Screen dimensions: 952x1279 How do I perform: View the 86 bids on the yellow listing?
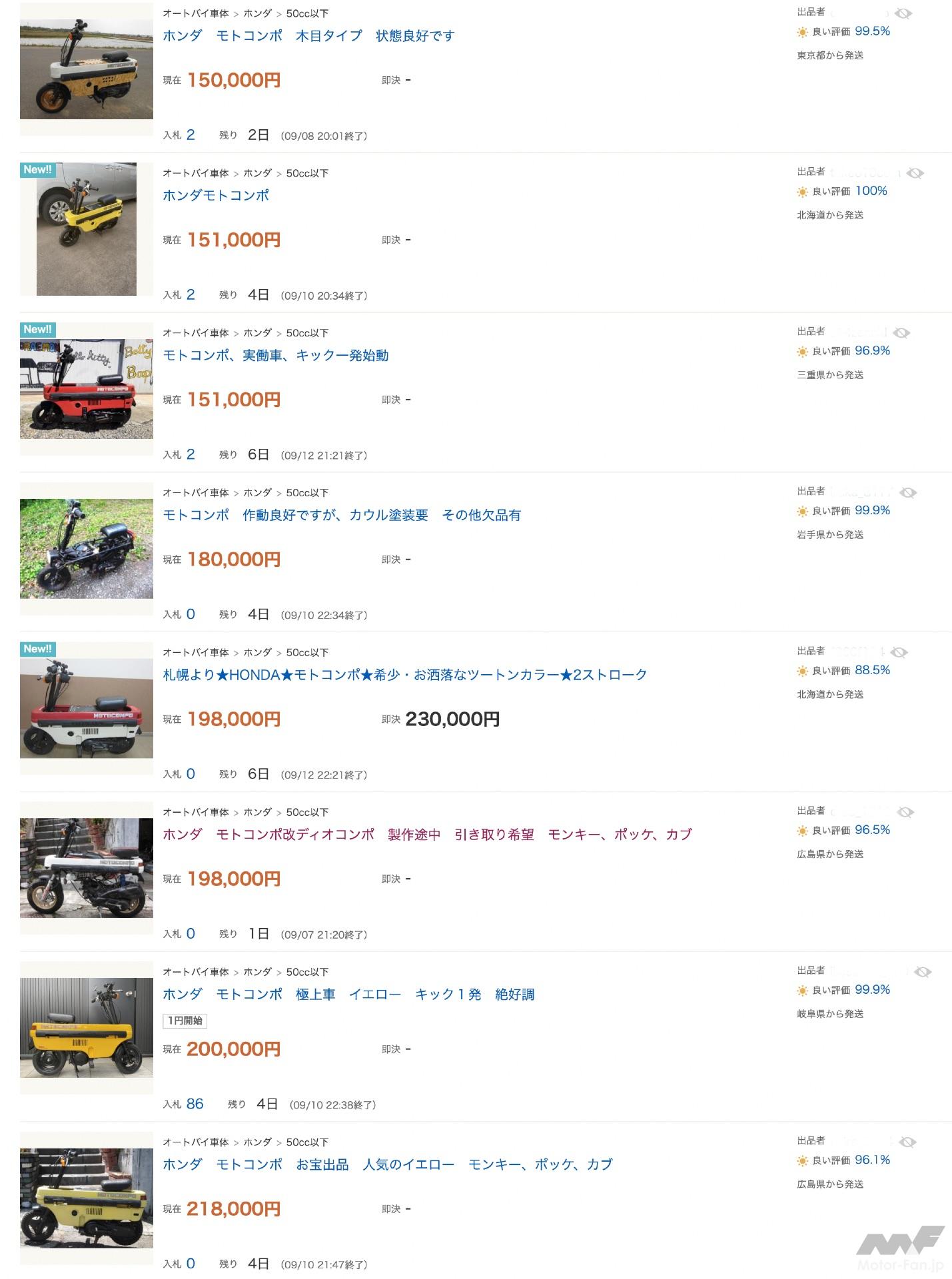point(194,1104)
